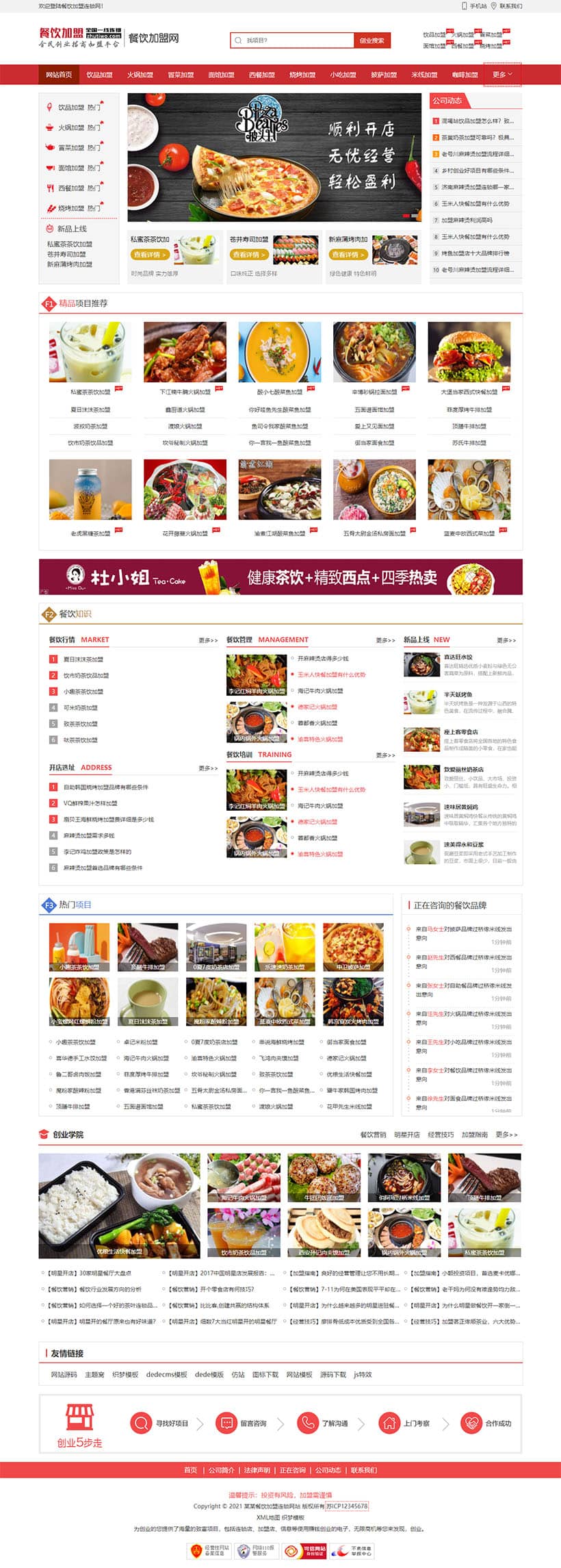Go to 披萨加盟 in the navigation bar
This screenshot has height=1568, width=561.
pos(383,75)
